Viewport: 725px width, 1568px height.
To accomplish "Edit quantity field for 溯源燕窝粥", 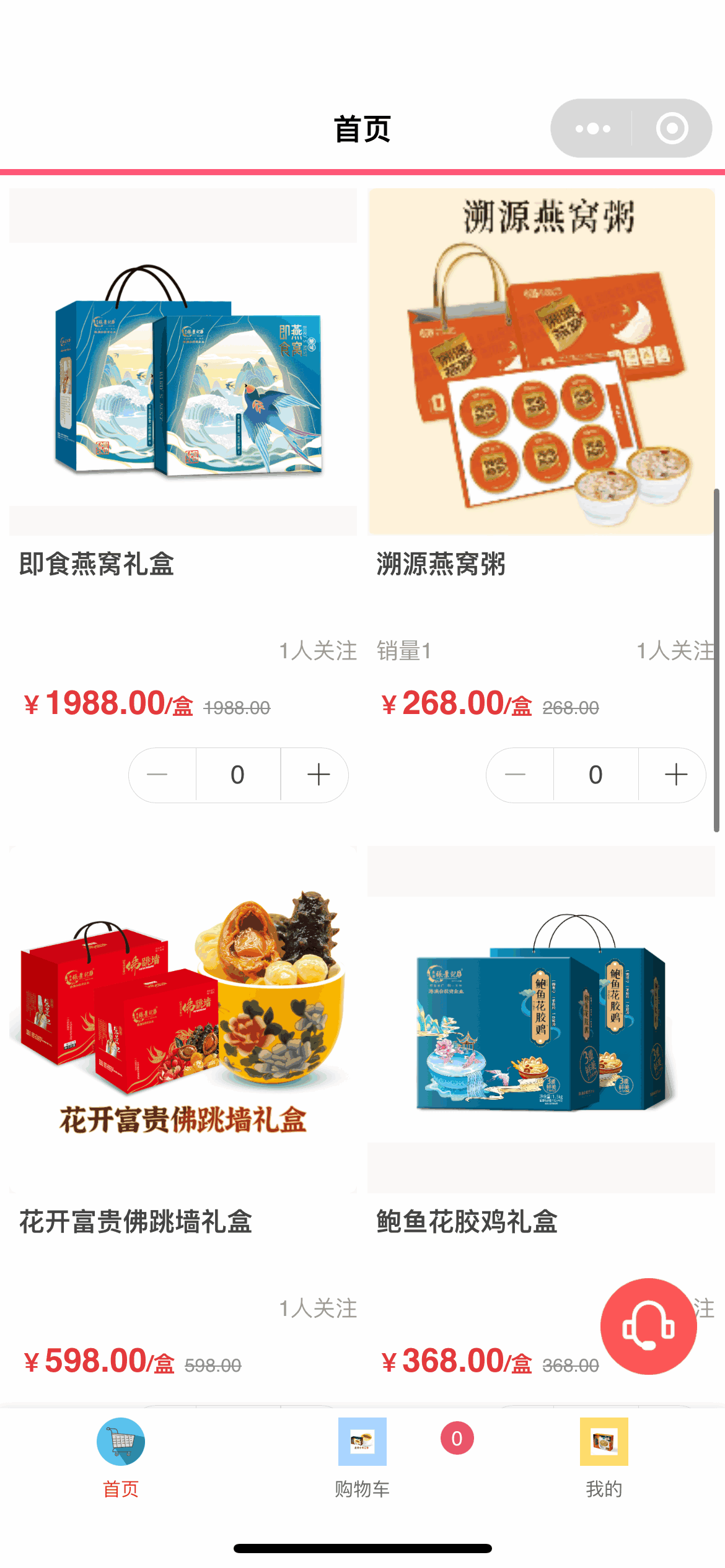I will coord(595,775).
